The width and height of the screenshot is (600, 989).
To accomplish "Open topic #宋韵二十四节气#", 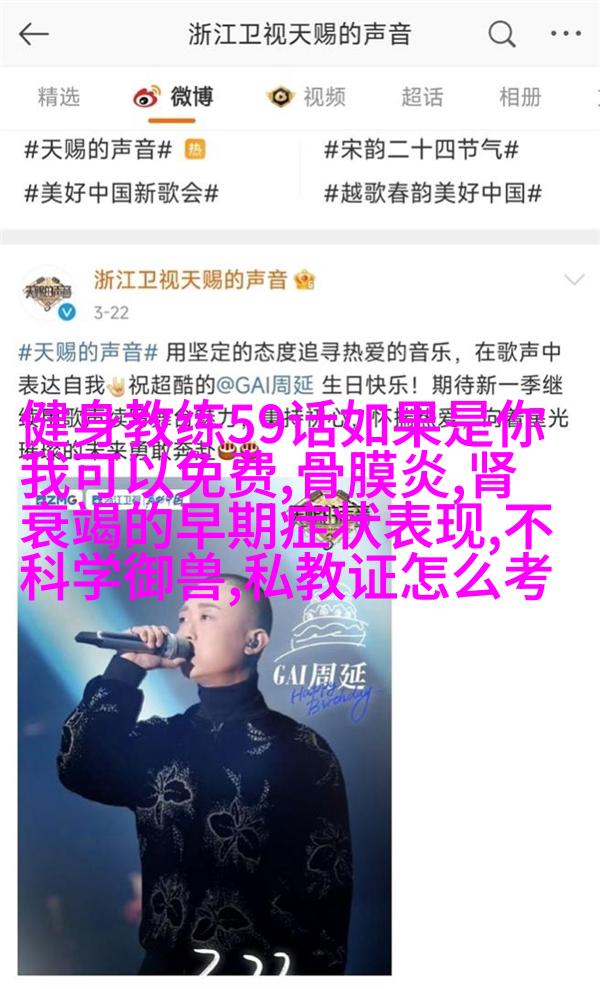I will [421, 150].
